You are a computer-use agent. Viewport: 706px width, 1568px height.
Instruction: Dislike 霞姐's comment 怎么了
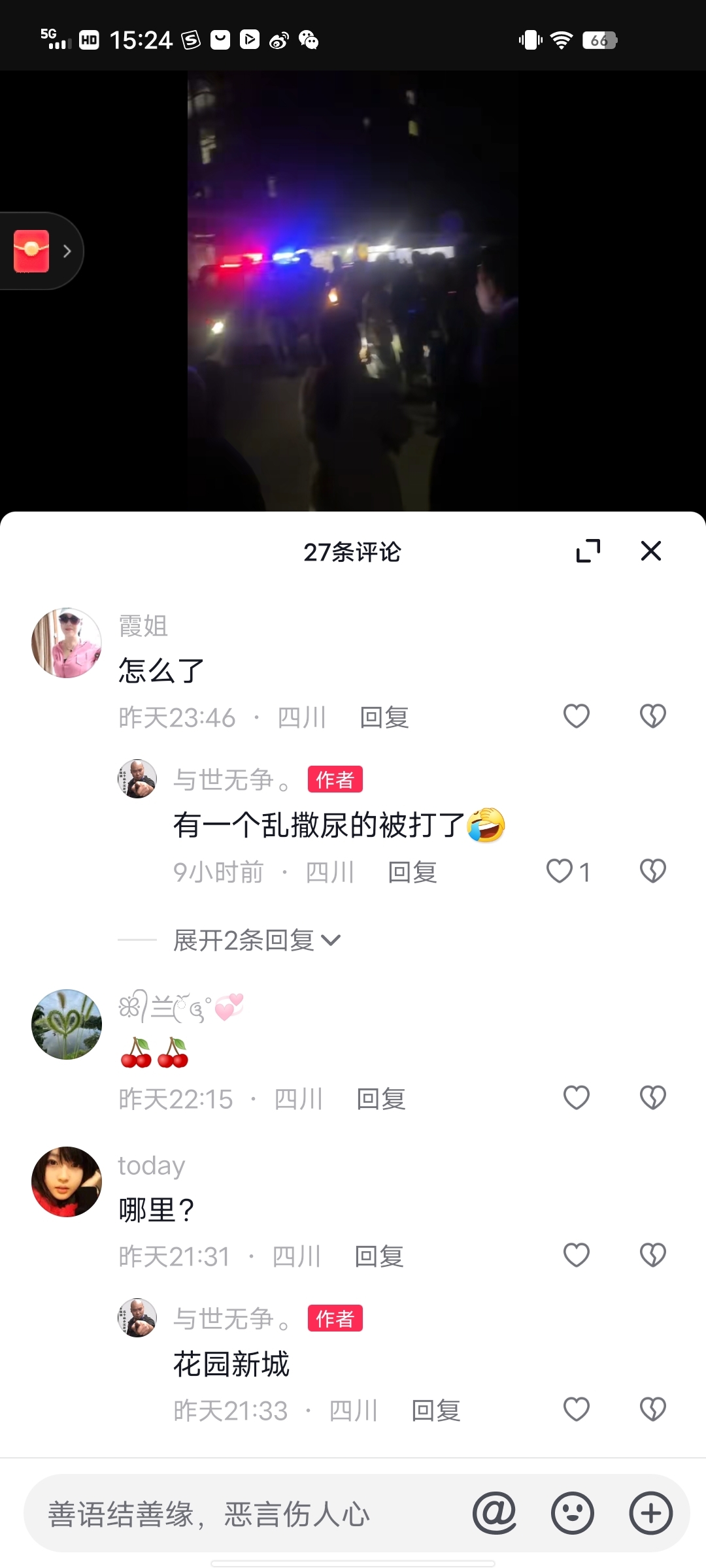click(x=652, y=716)
